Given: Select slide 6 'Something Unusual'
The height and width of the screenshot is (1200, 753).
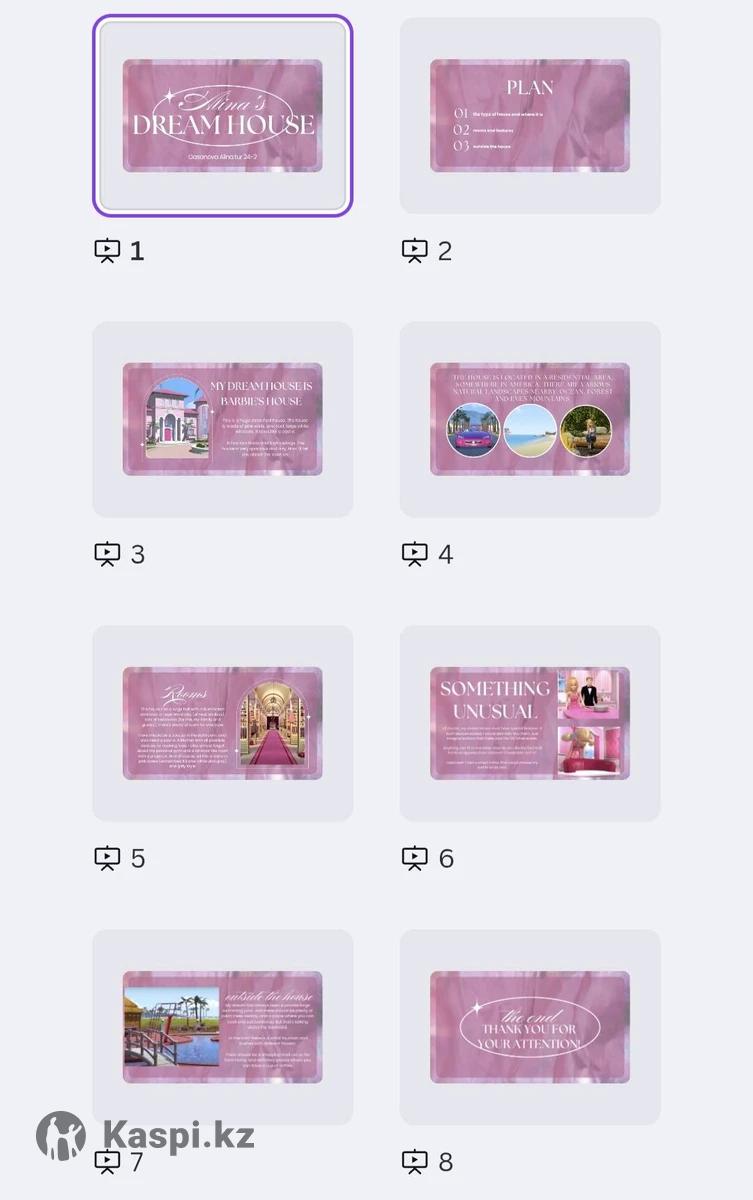Looking at the screenshot, I should (x=530, y=723).
